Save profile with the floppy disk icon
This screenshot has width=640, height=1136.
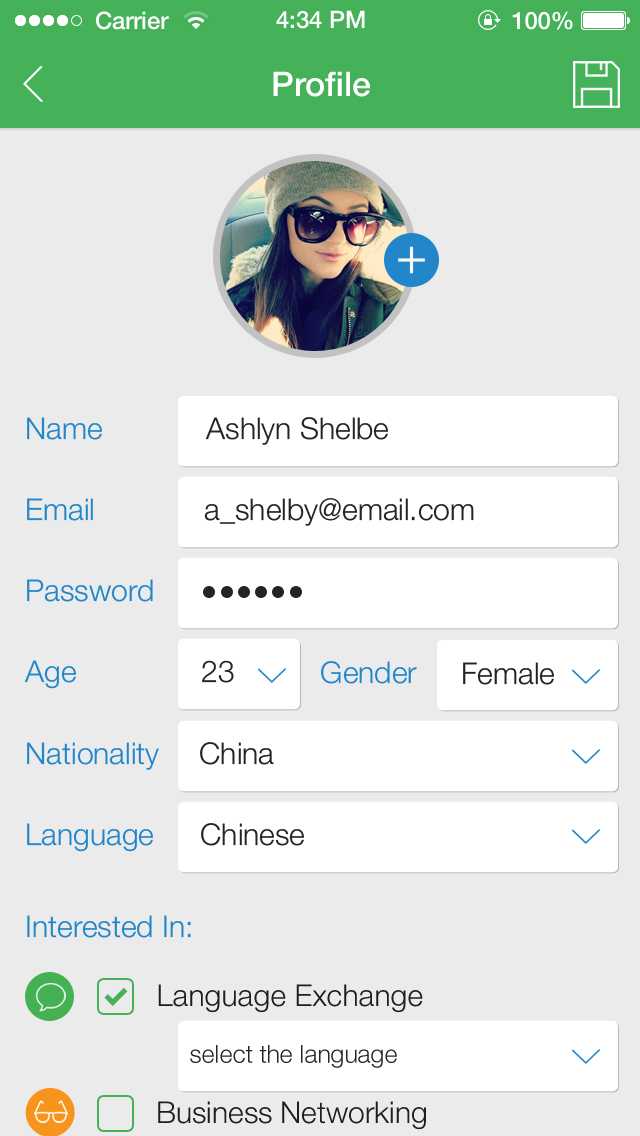[596, 85]
